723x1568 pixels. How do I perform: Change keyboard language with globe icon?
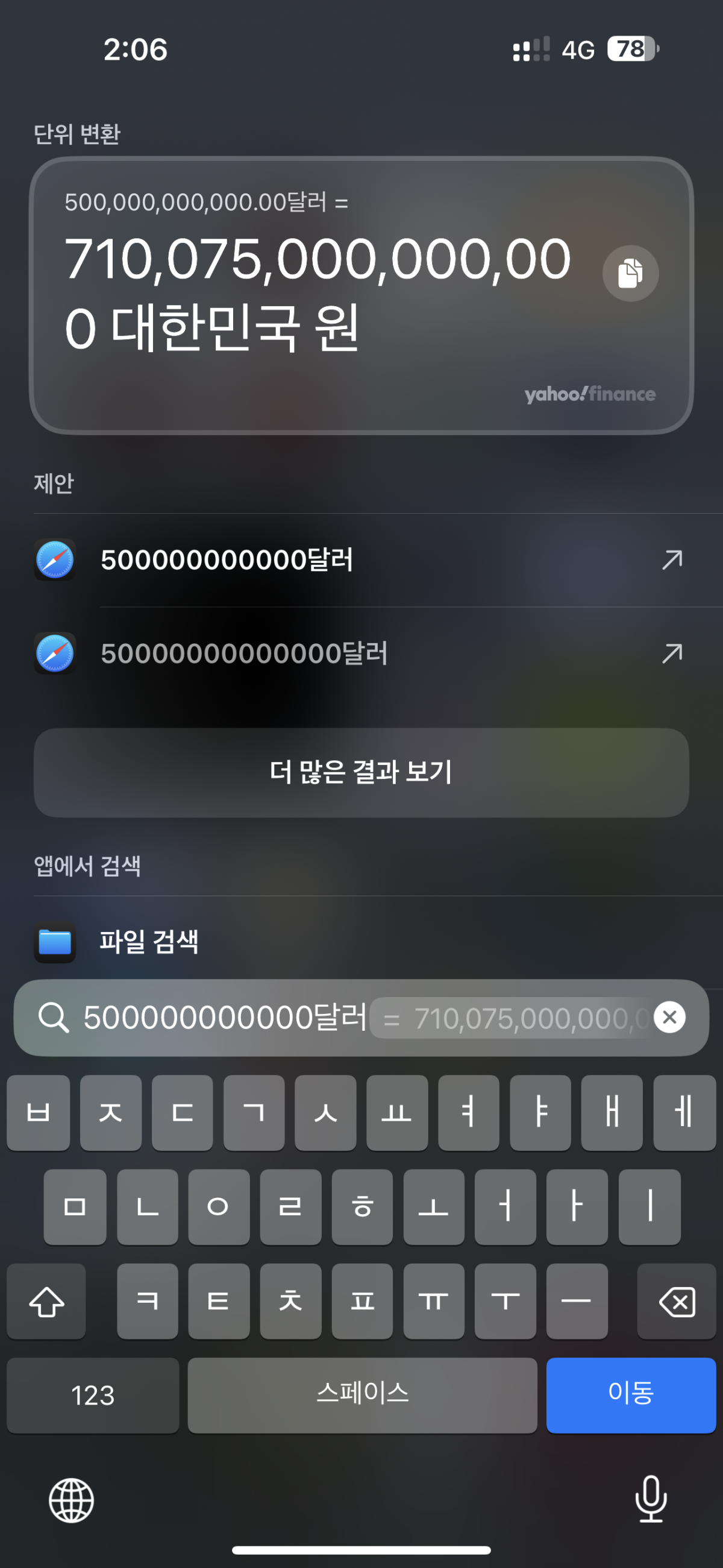71,1500
